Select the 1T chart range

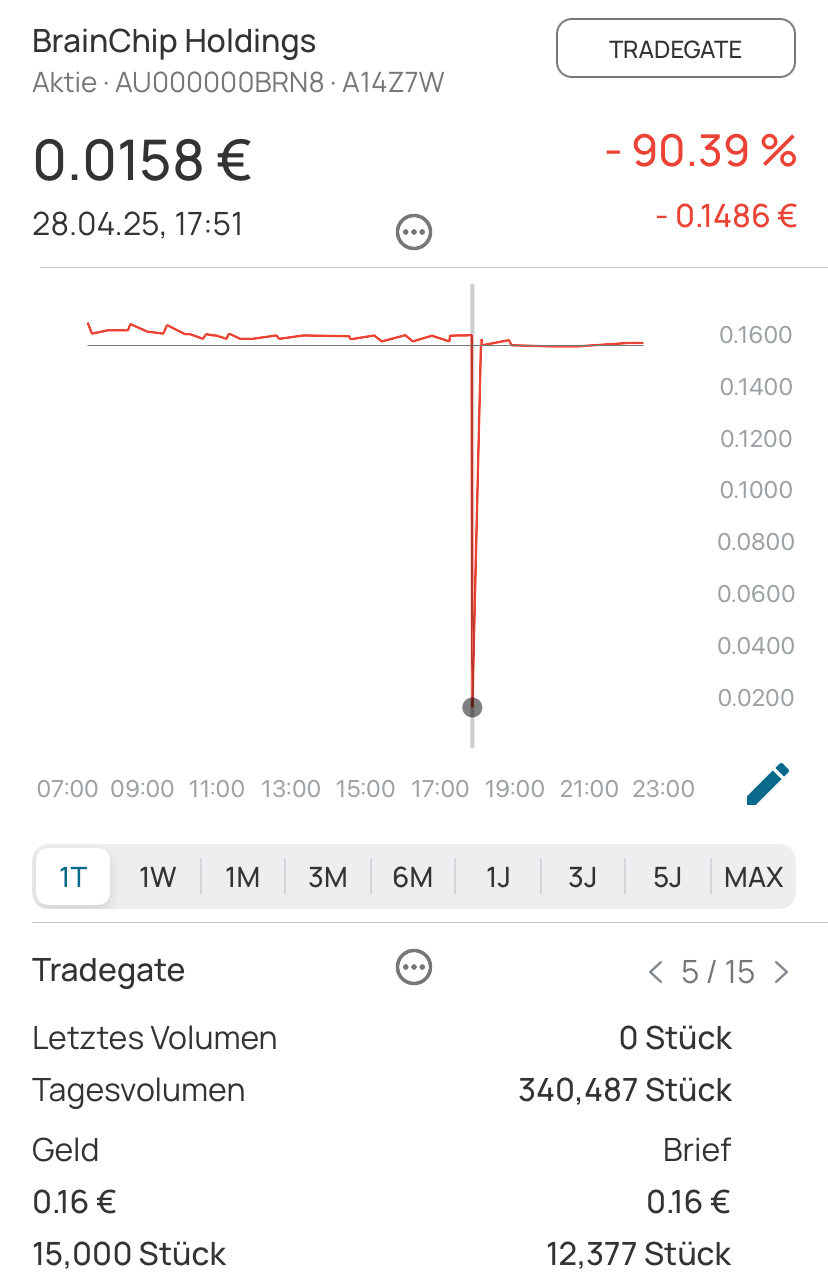pos(73,877)
